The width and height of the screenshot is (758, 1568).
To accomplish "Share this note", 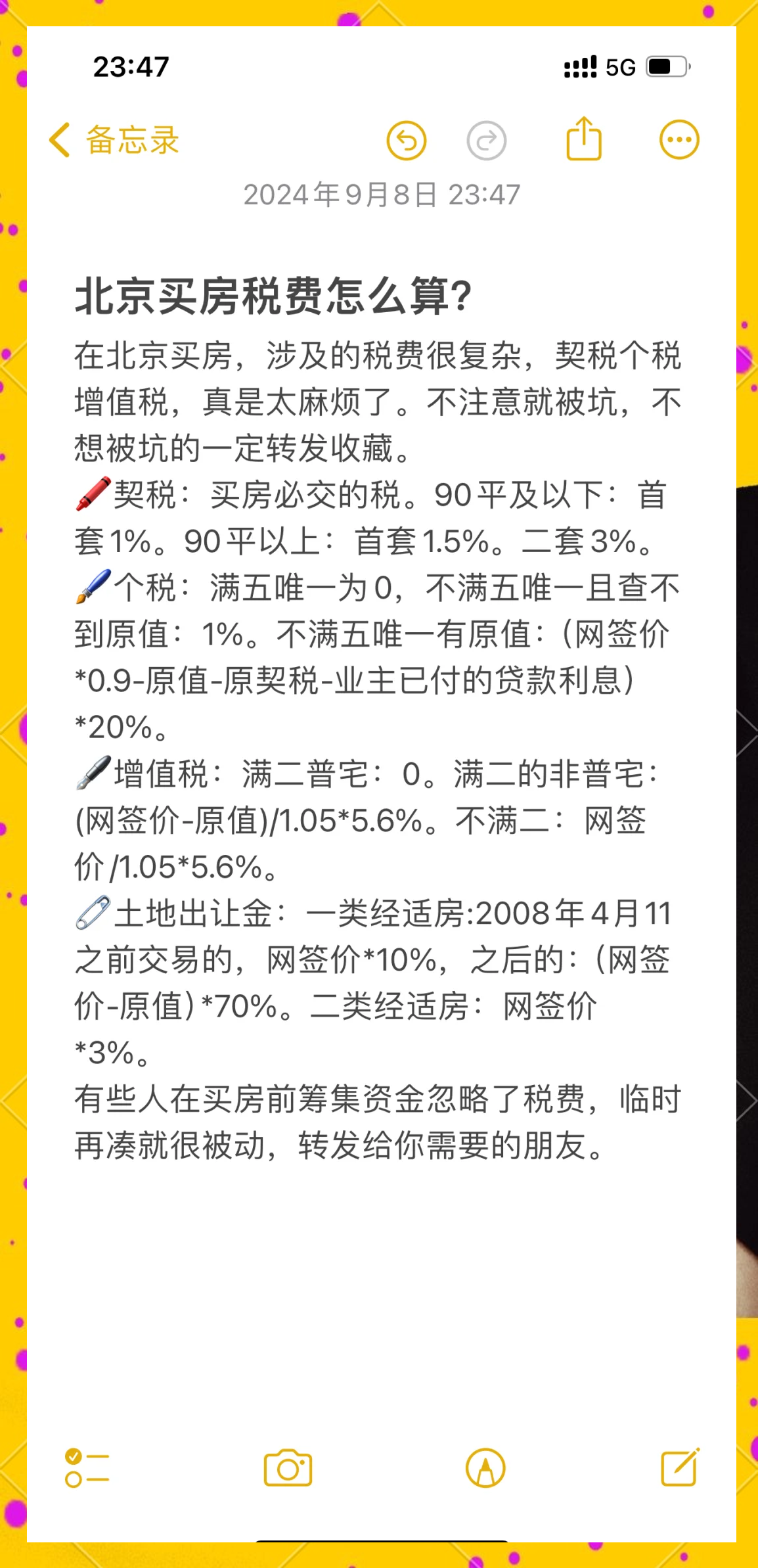I will tap(584, 139).
